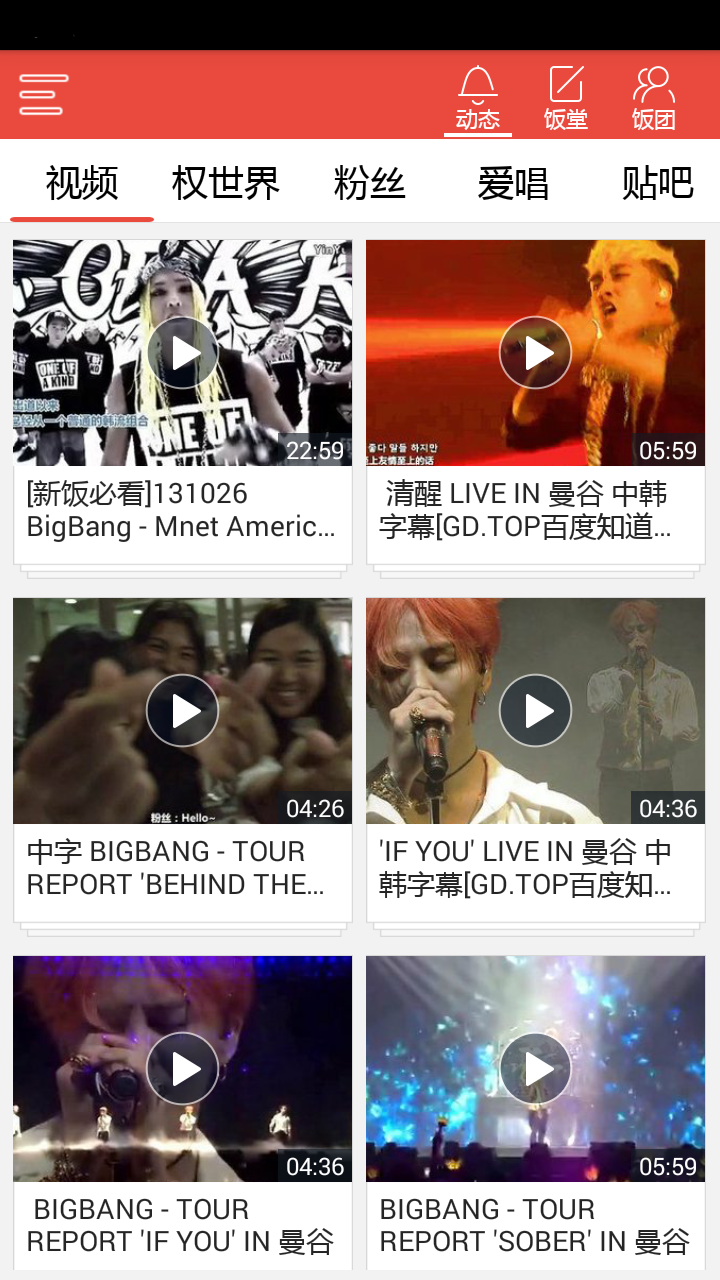The image size is (720, 1280).
Task: Open the hamburger drawer menu
Action: 43,95
